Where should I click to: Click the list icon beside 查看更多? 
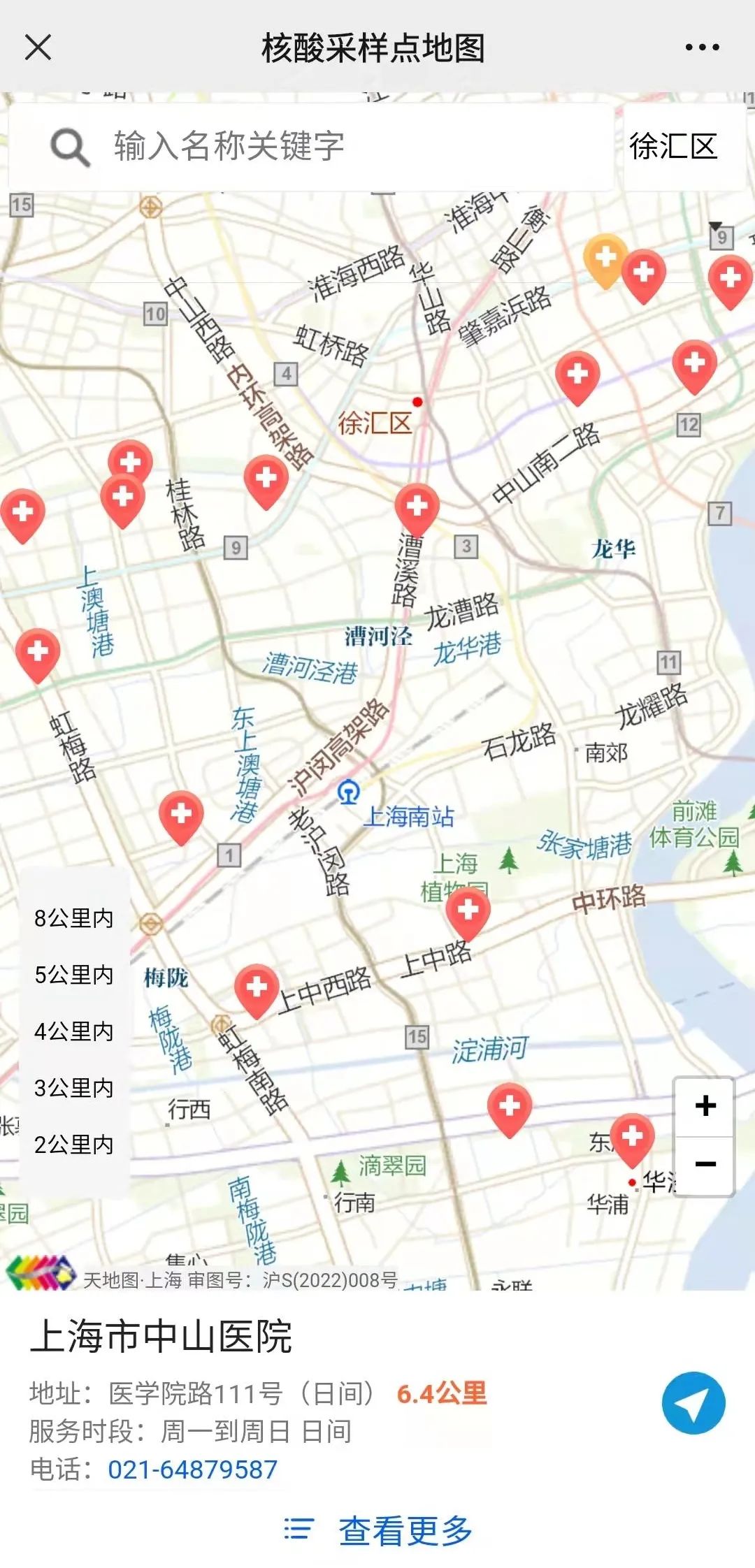tap(297, 1527)
